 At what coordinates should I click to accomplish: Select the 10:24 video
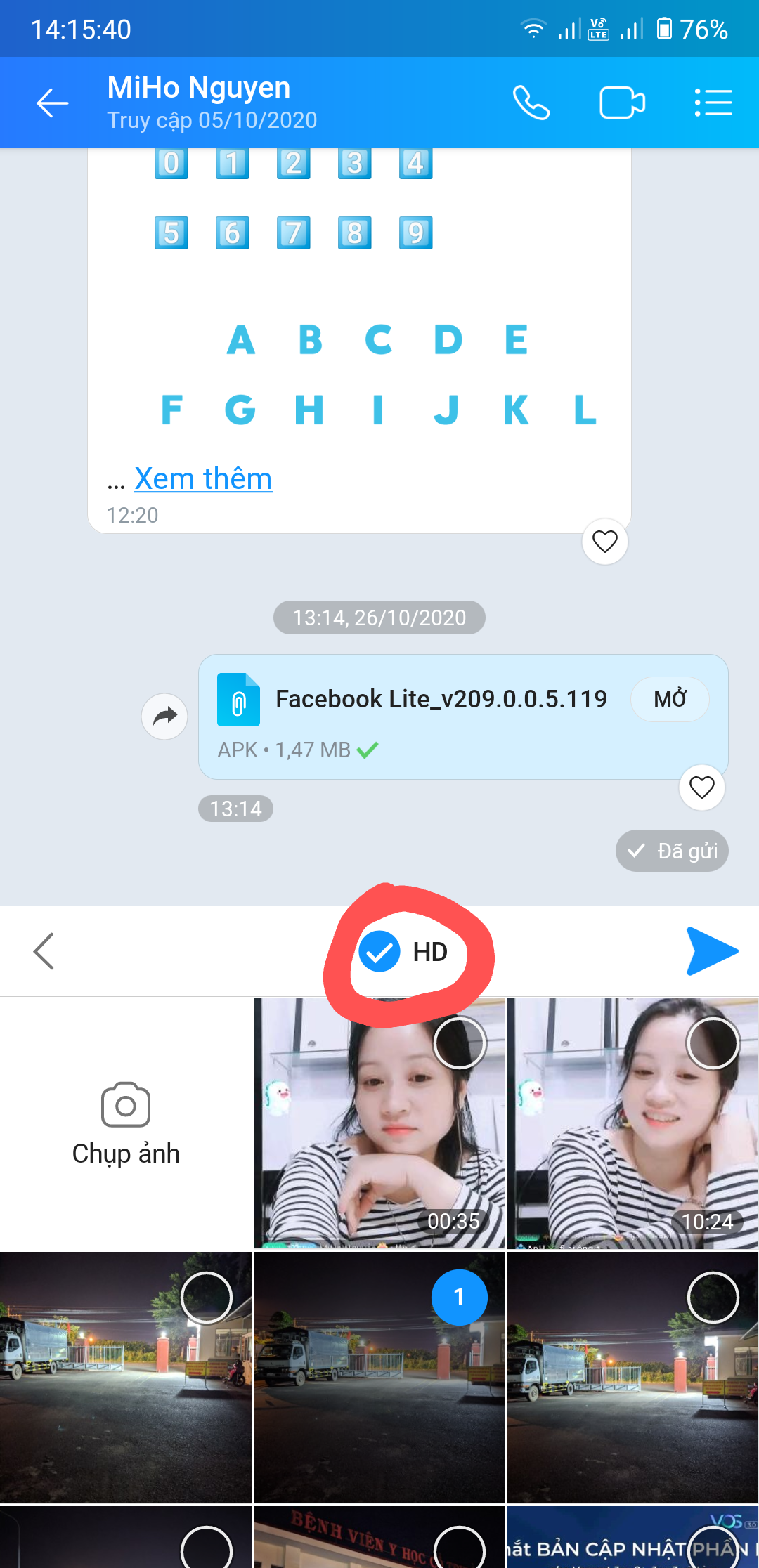[x=713, y=1043]
